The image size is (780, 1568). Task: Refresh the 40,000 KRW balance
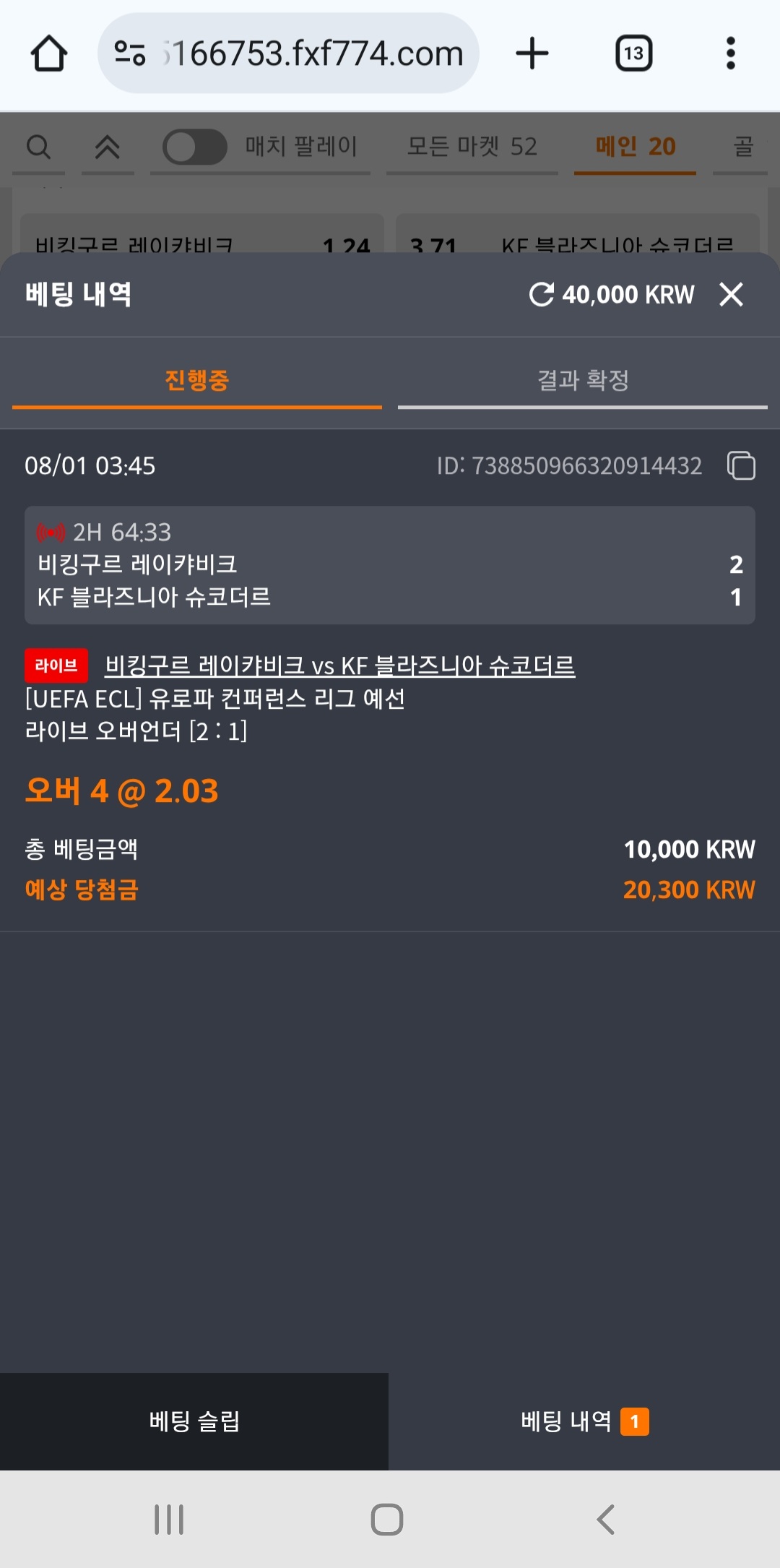pyautogui.click(x=541, y=295)
